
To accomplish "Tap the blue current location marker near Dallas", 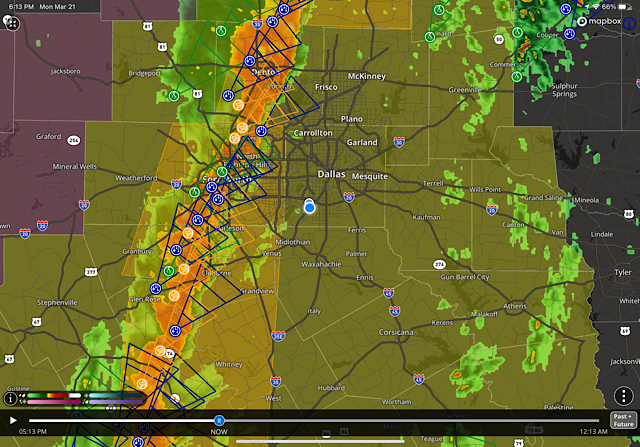I will [310, 206].
